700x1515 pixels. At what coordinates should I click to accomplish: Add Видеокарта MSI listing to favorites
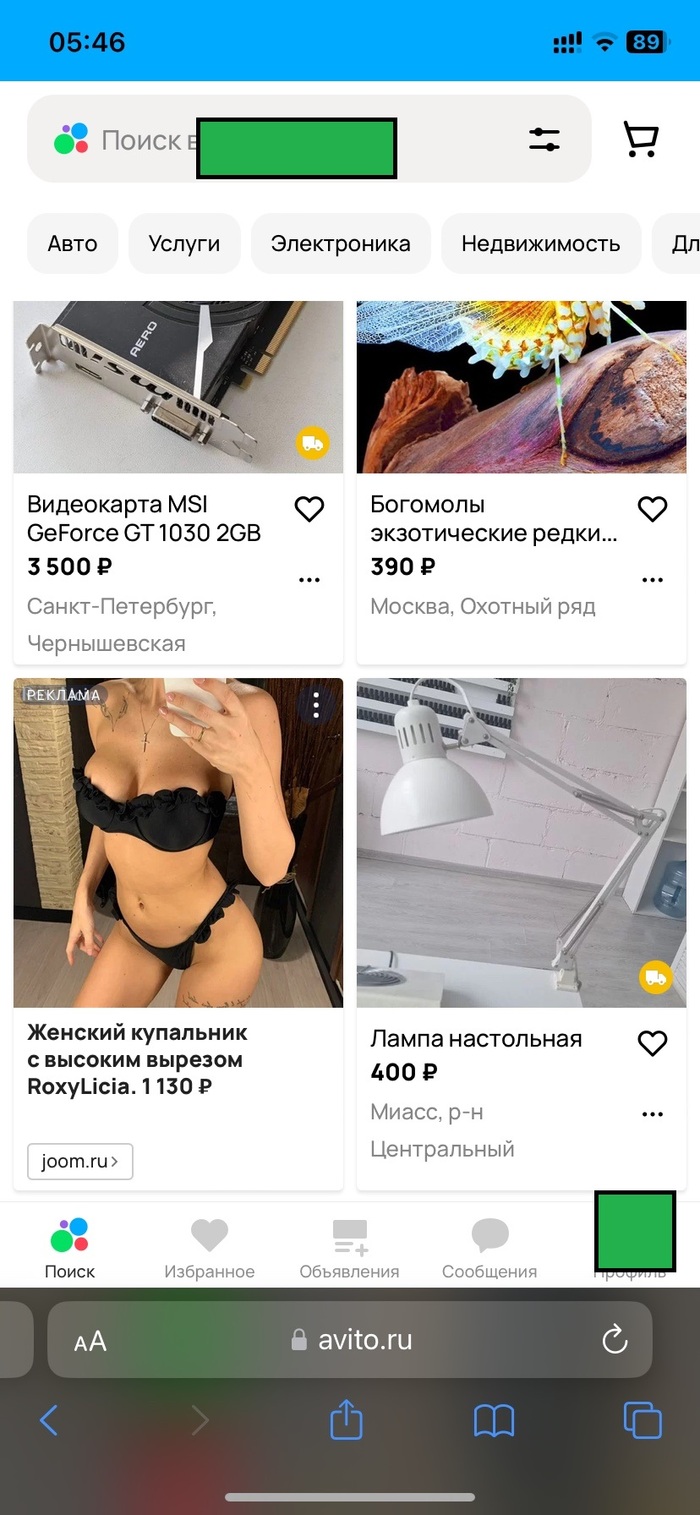tap(309, 510)
